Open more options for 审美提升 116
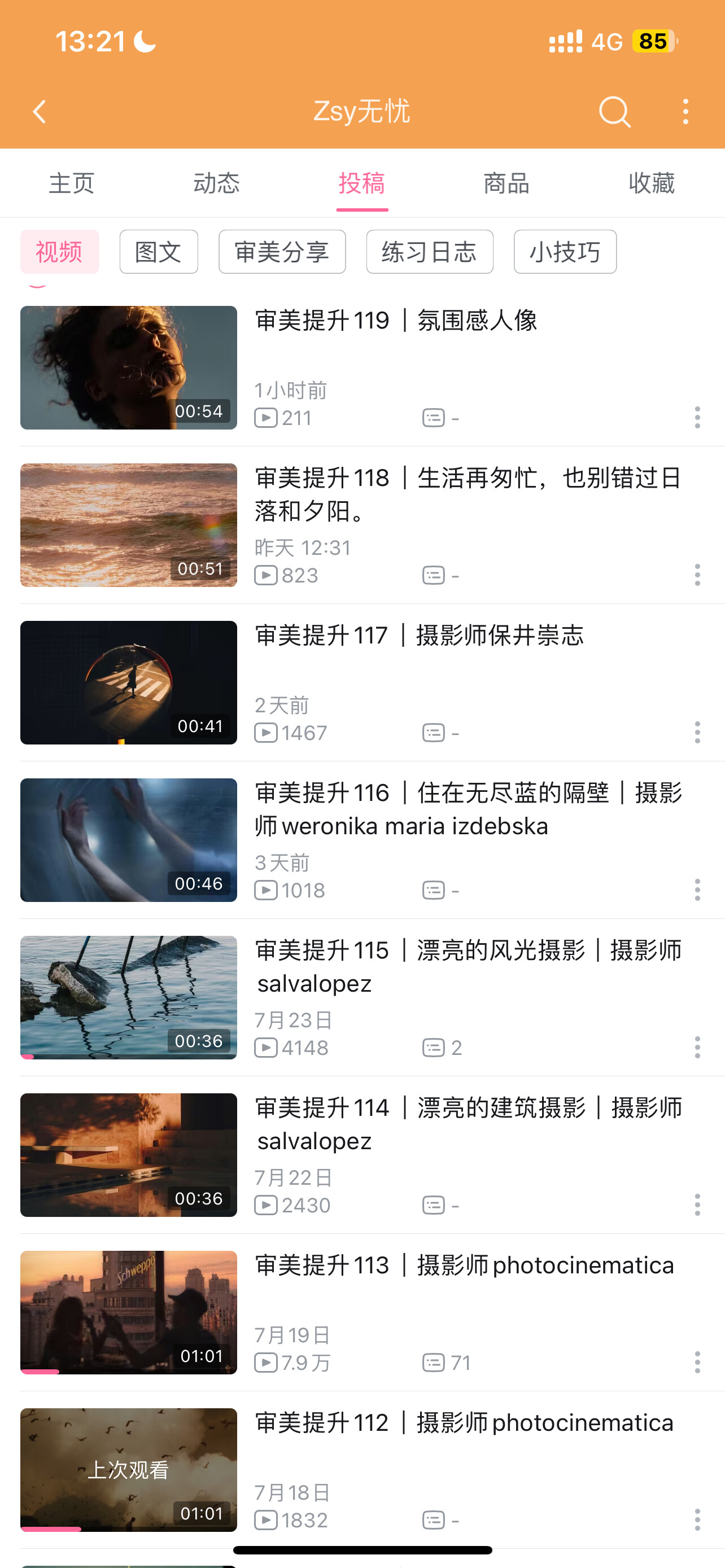Viewport: 725px width, 1568px height. tap(697, 891)
